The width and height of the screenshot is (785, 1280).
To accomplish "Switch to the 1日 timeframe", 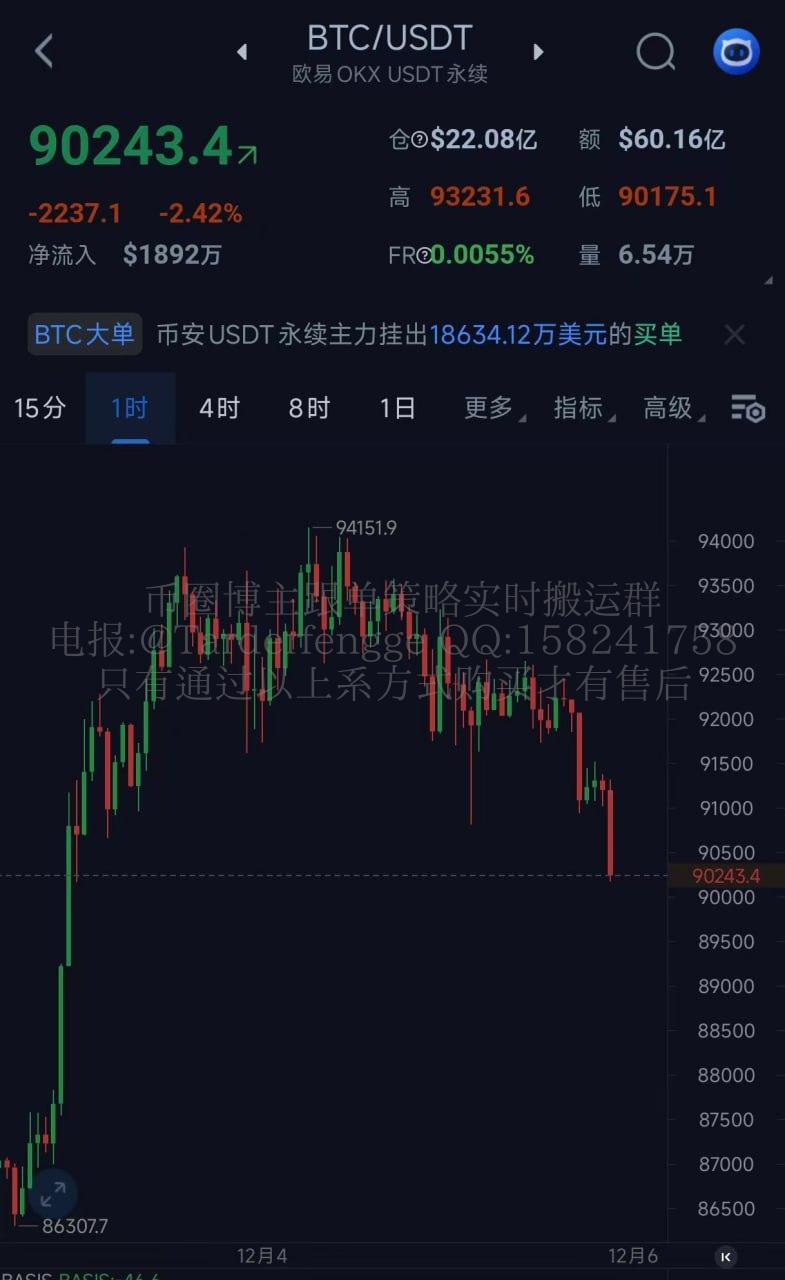I will 397,408.
